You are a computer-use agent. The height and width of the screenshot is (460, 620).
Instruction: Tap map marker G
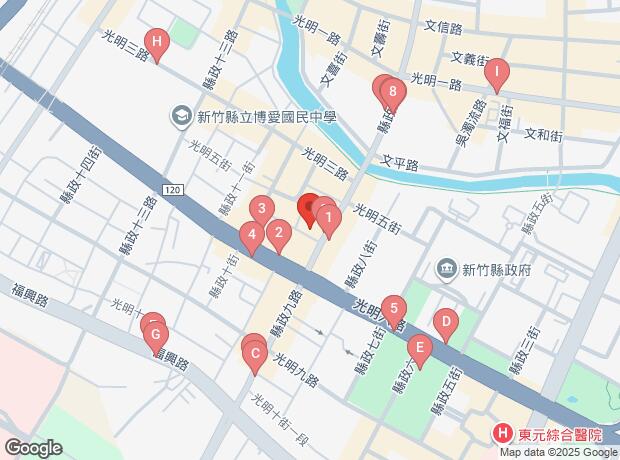tap(156, 334)
